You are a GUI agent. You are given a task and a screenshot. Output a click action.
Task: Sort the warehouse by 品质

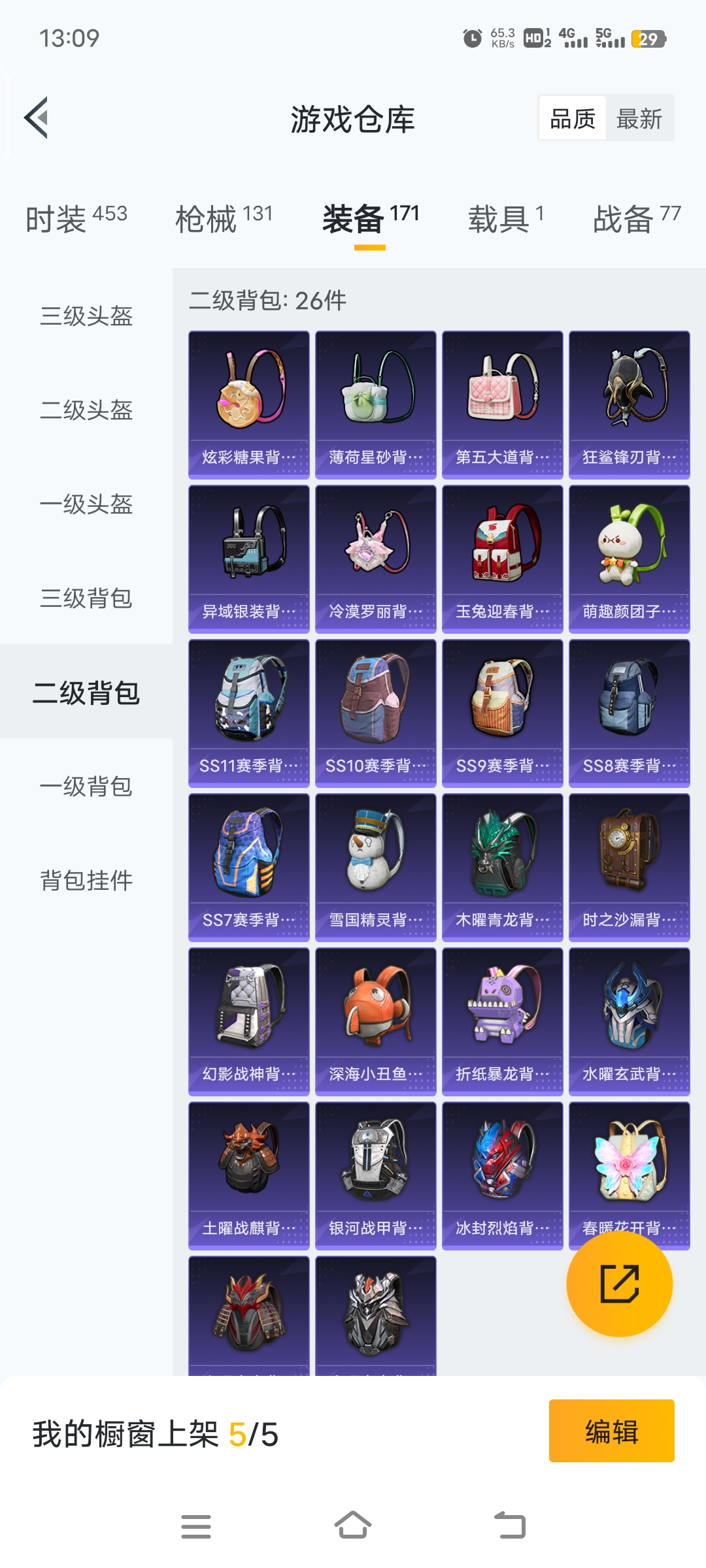click(573, 119)
